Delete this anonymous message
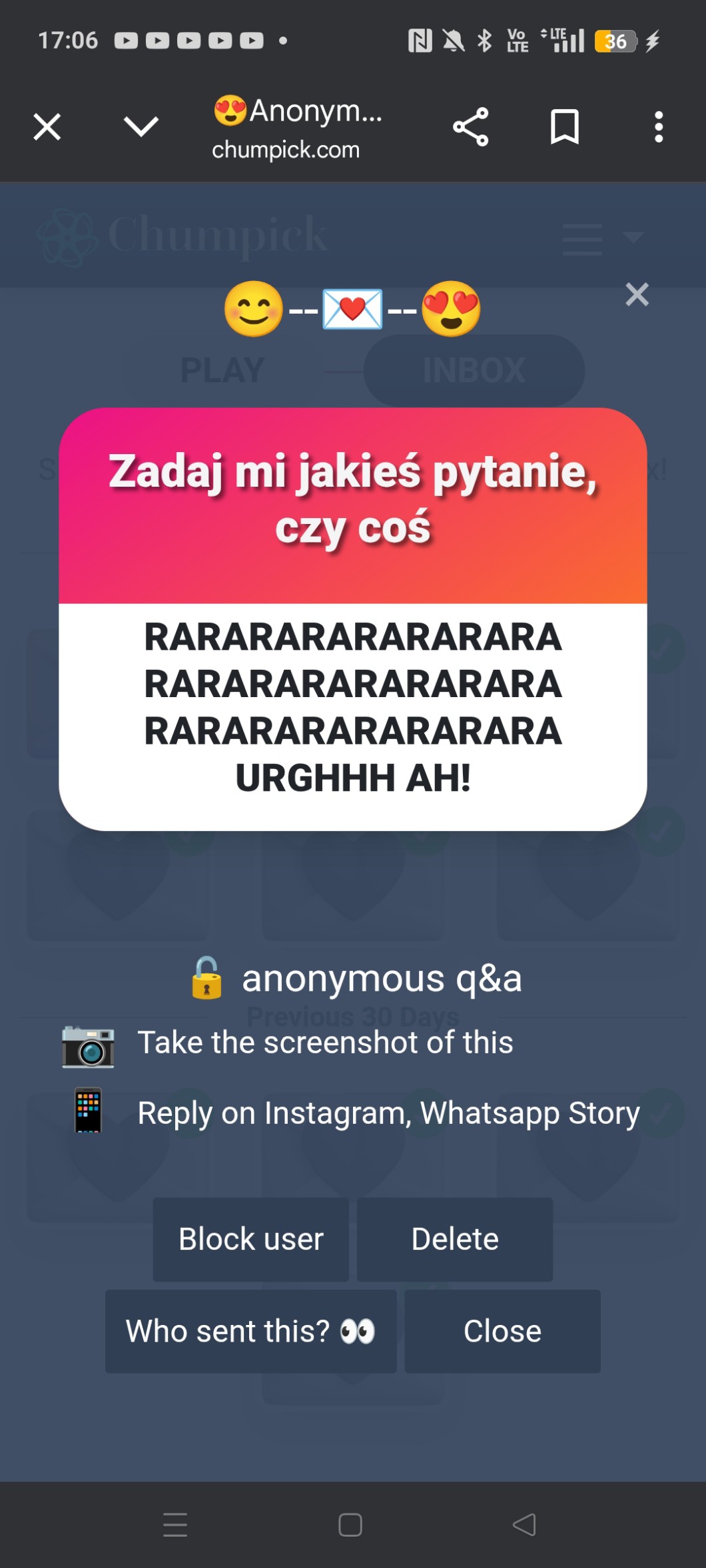706x1568 pixels. pos(455,1239)
